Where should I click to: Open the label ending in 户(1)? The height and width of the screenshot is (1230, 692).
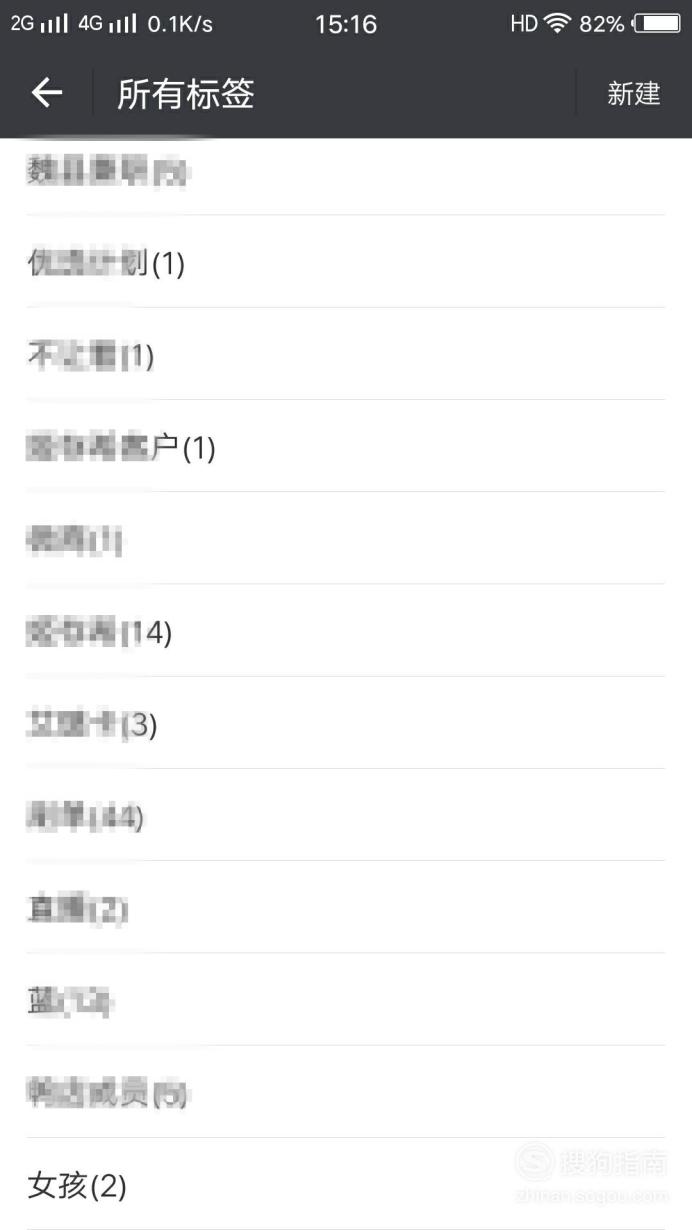click(346, 447)
